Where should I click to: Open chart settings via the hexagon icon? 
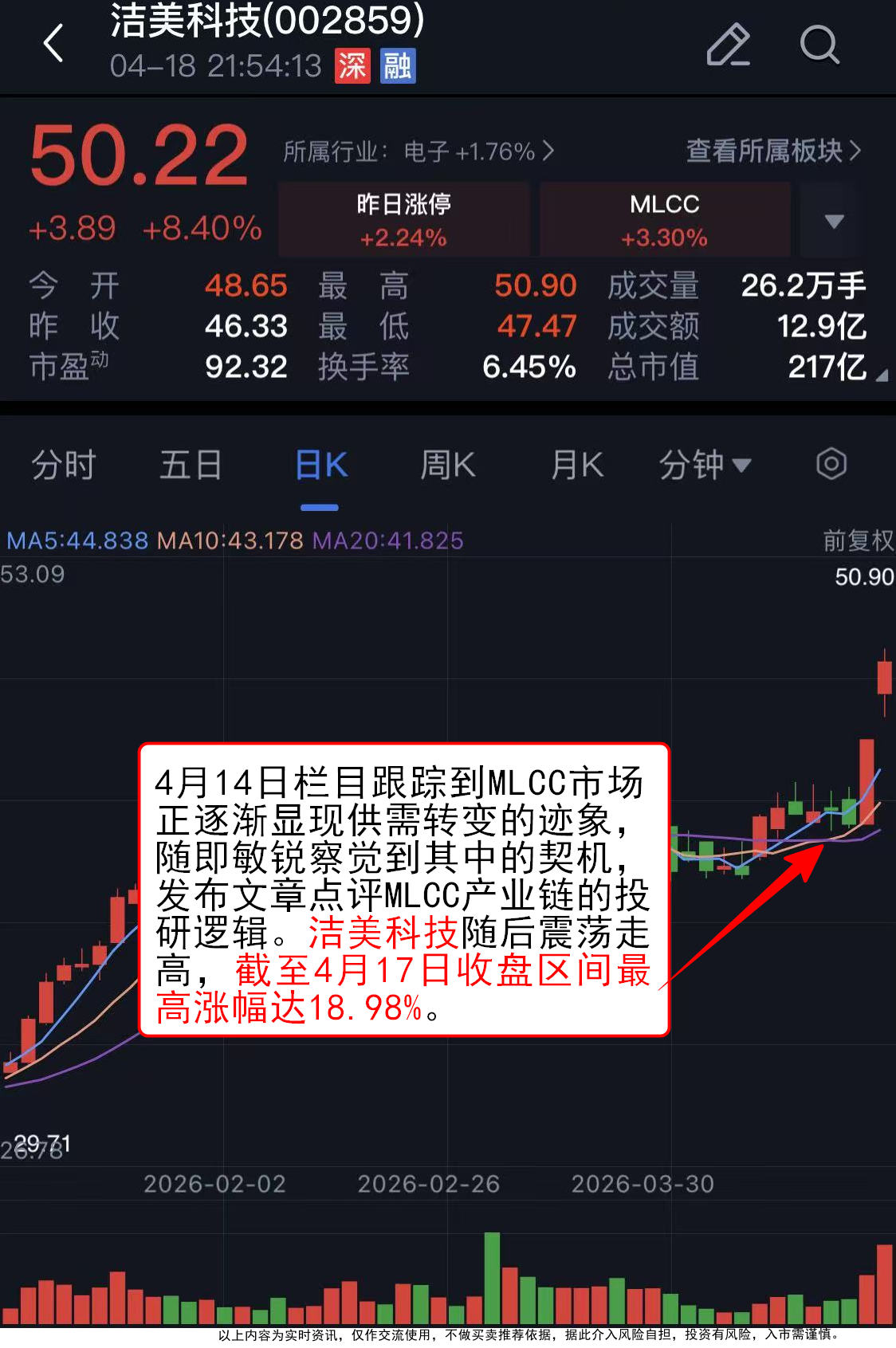pos(831,464)
